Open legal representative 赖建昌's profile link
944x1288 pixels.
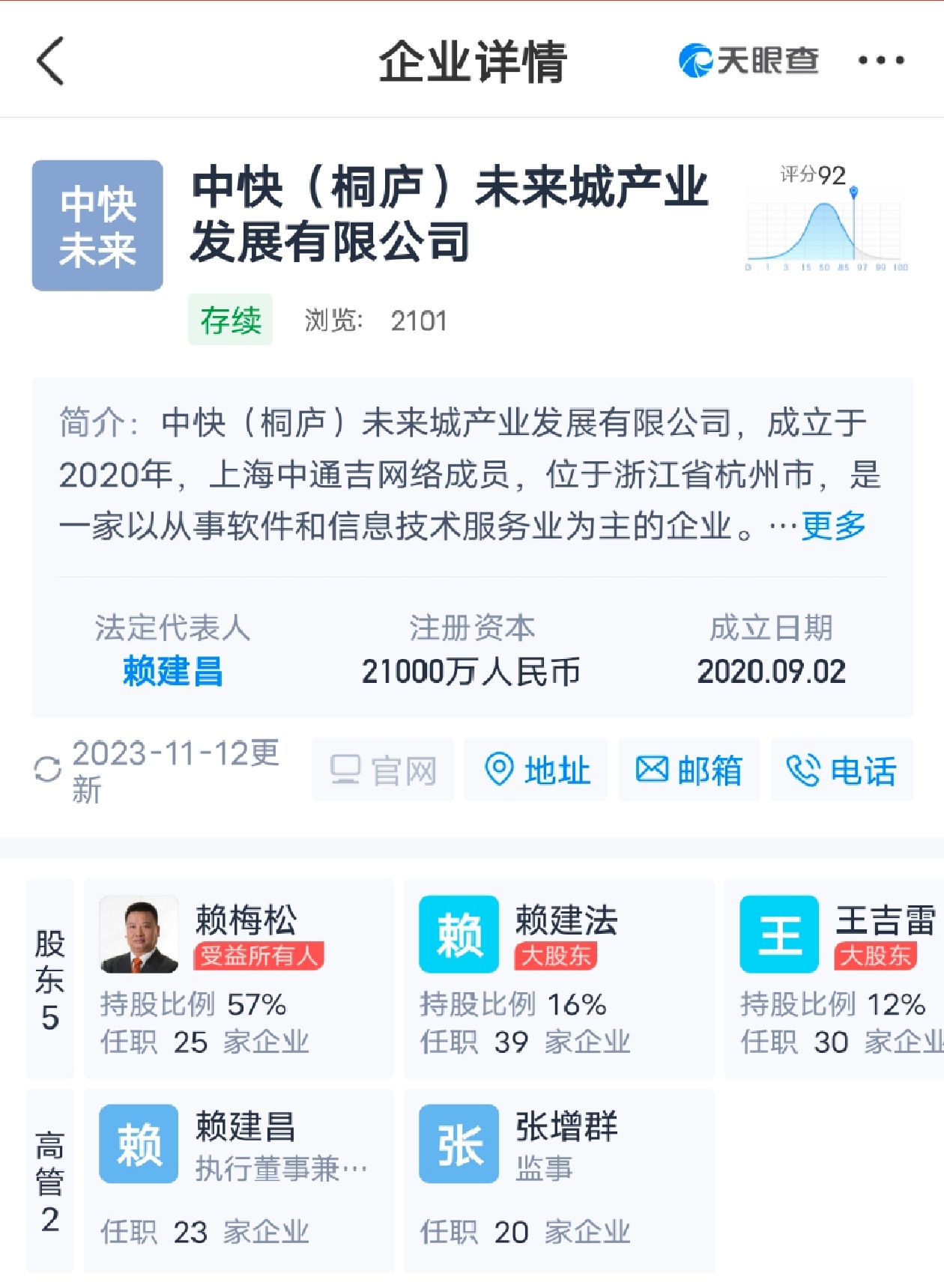pos(172,671)
